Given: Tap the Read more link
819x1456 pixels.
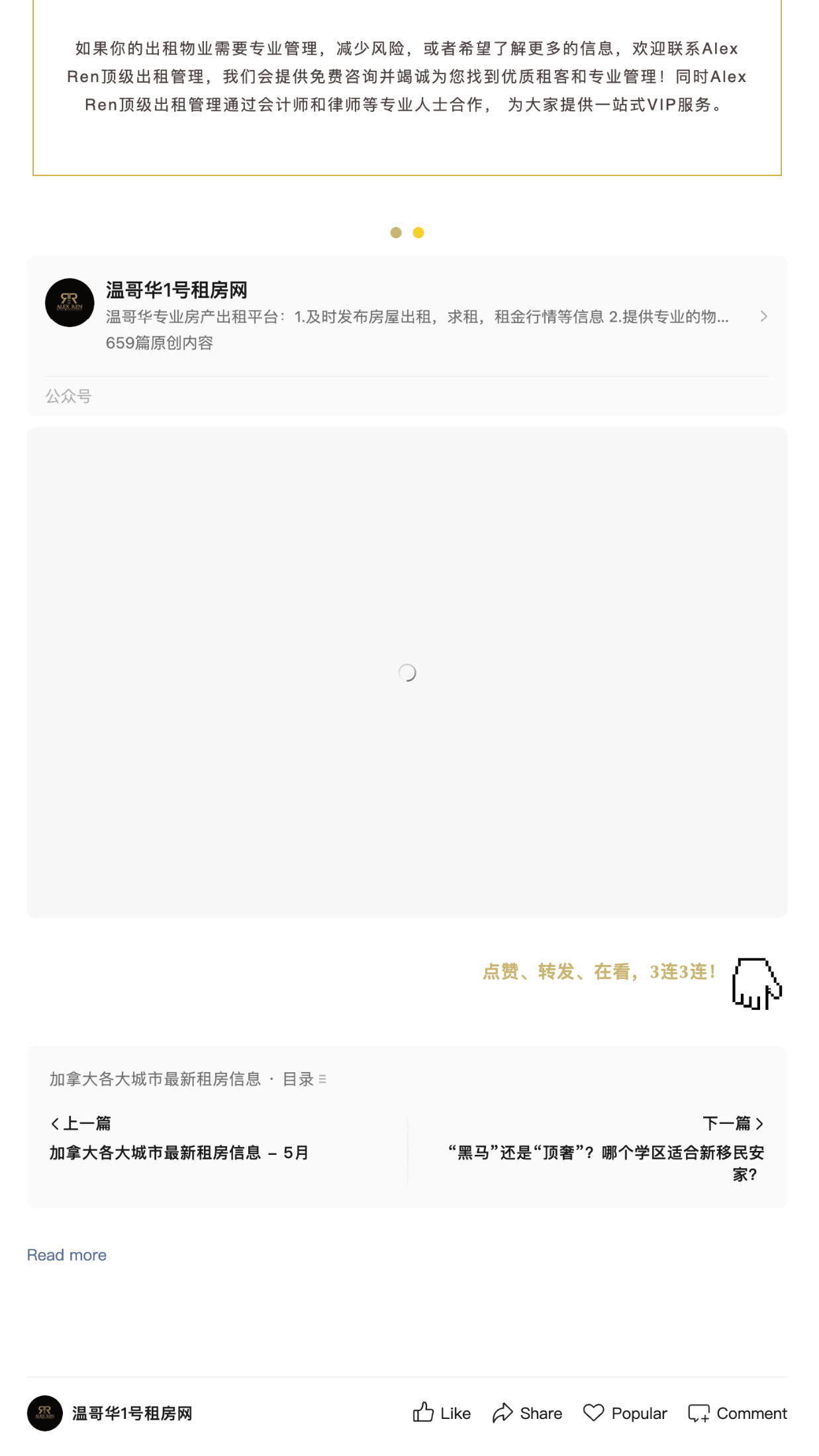Looking at the screenshot, I should pos(66,1255).
